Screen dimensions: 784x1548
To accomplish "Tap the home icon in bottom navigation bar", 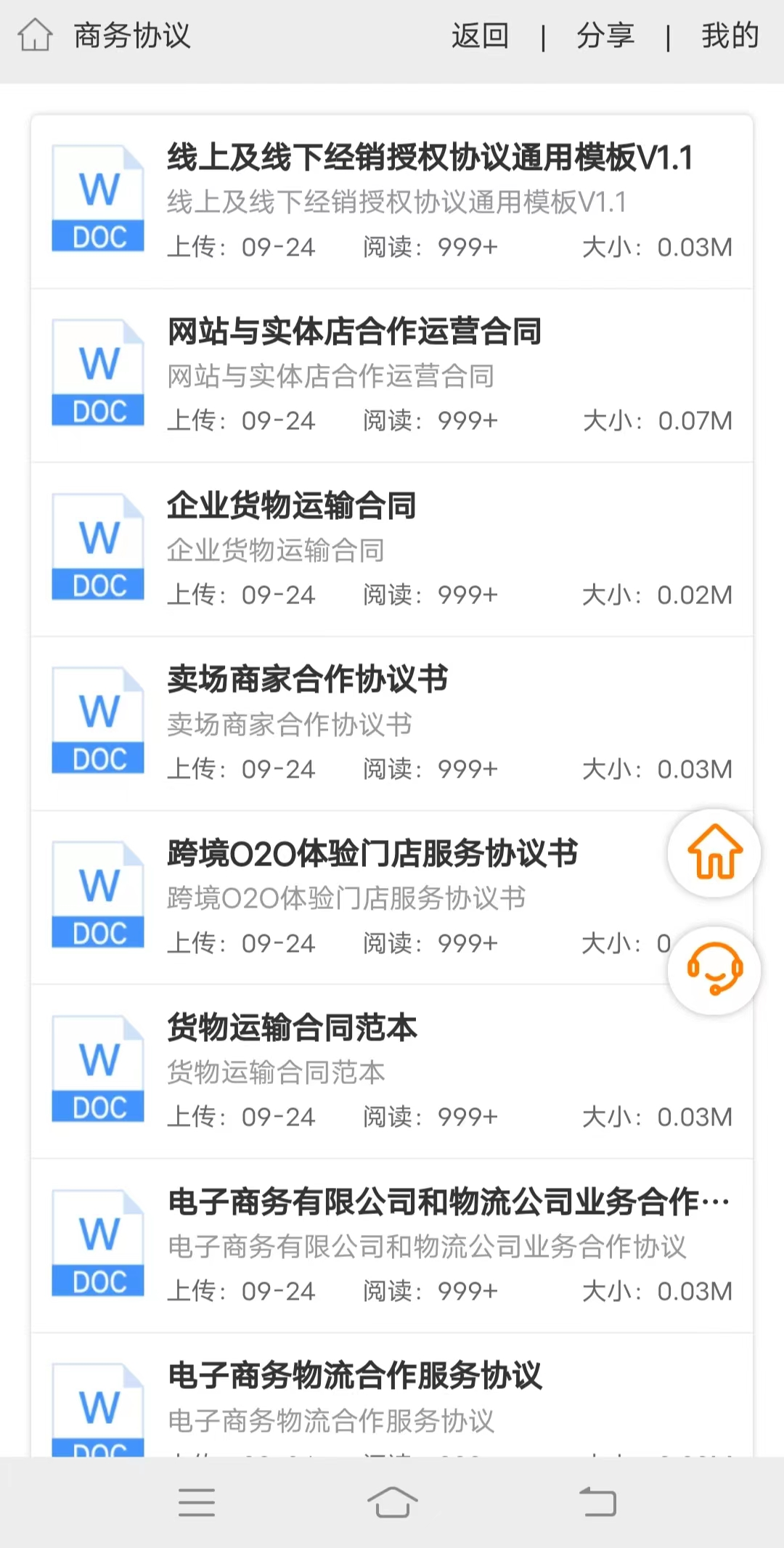I will (392, 1502).
